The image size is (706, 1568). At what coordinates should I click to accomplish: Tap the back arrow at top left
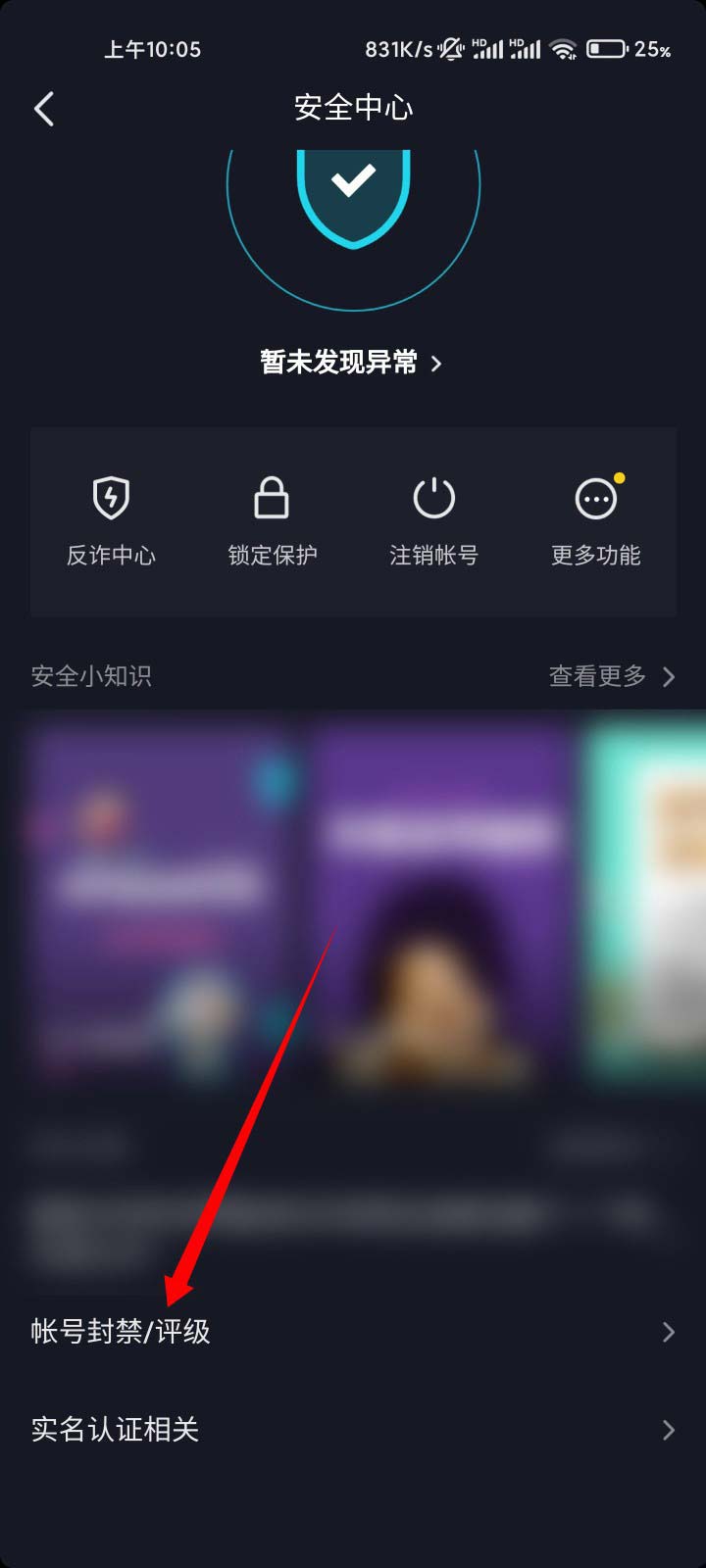(44, 109)
